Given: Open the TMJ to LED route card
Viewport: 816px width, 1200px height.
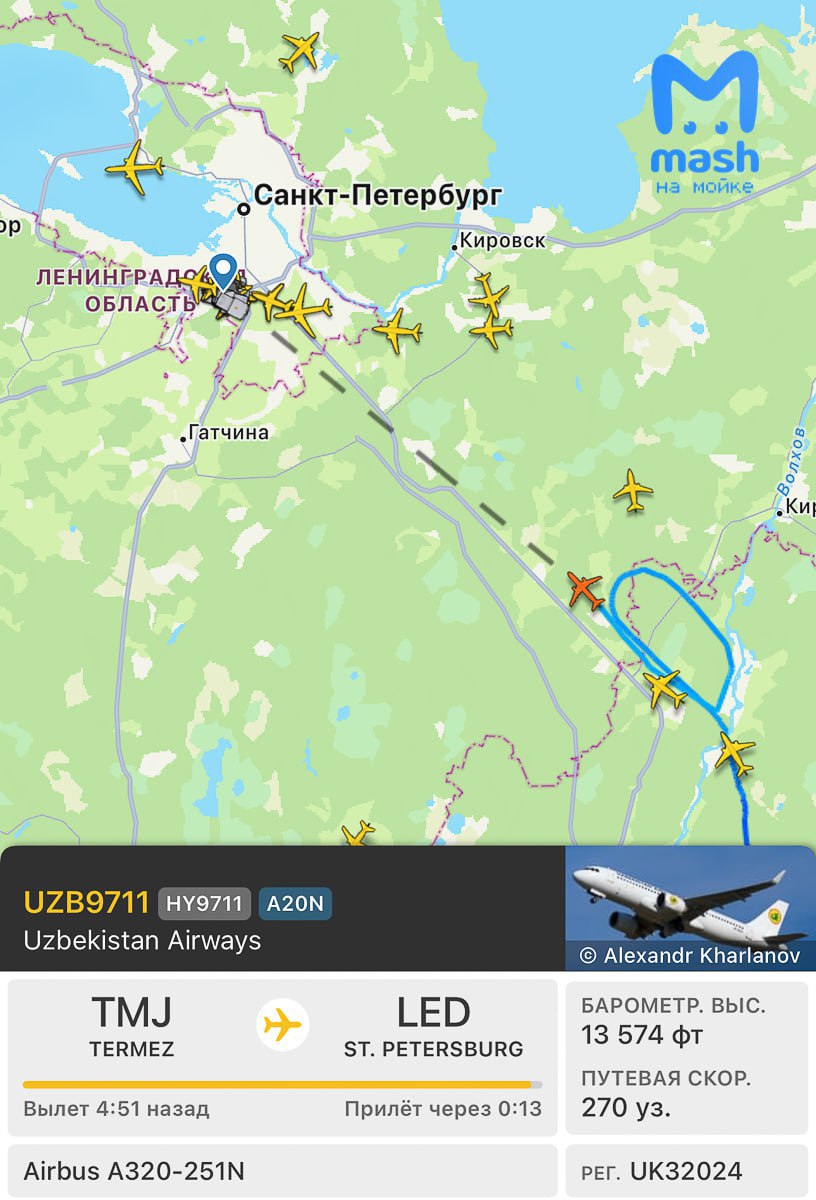Looking at the screenshot, I should [282, 1057].
